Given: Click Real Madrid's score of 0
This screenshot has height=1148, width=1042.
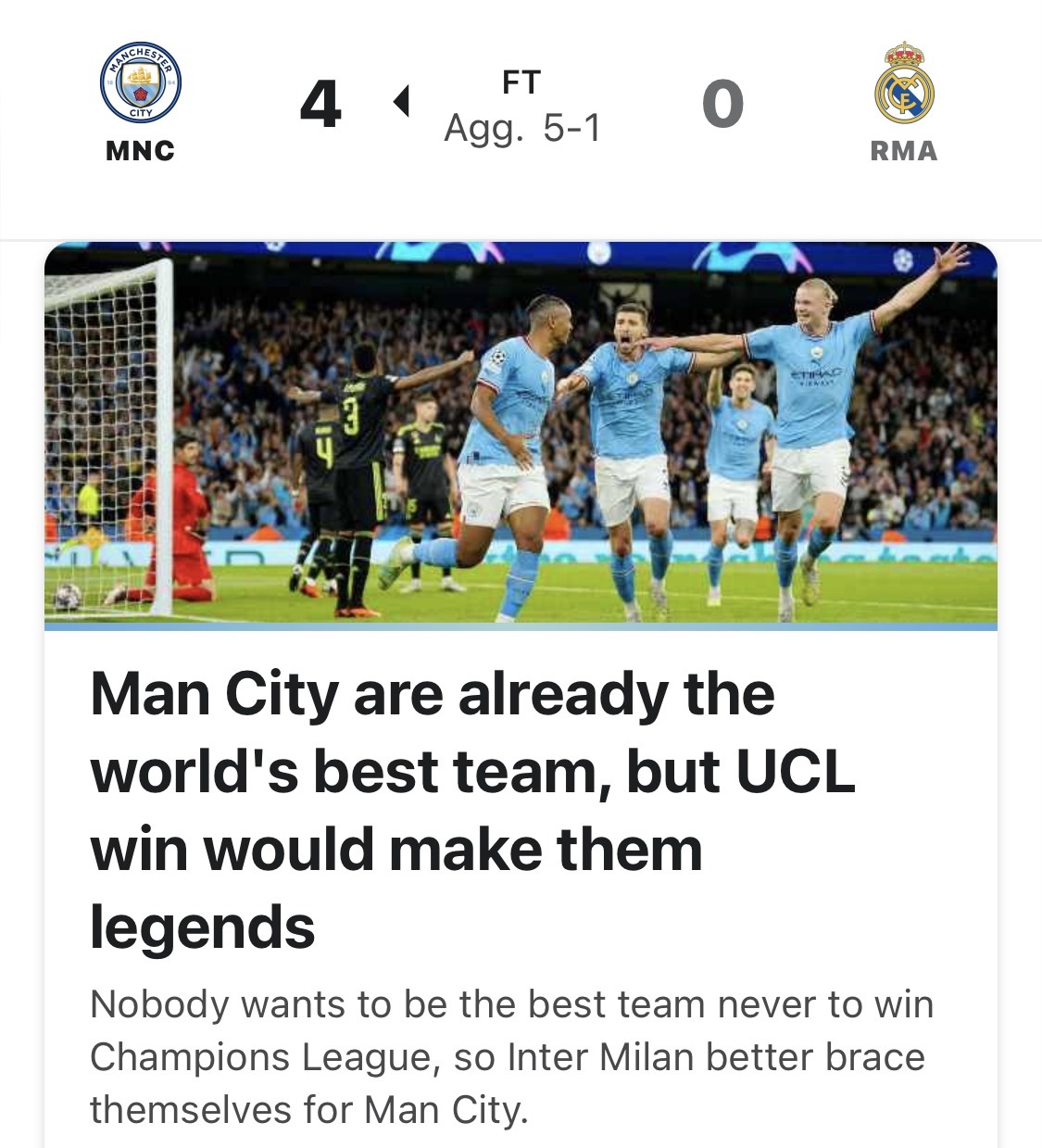Looking at the screenshot, I should click(722, 104).
